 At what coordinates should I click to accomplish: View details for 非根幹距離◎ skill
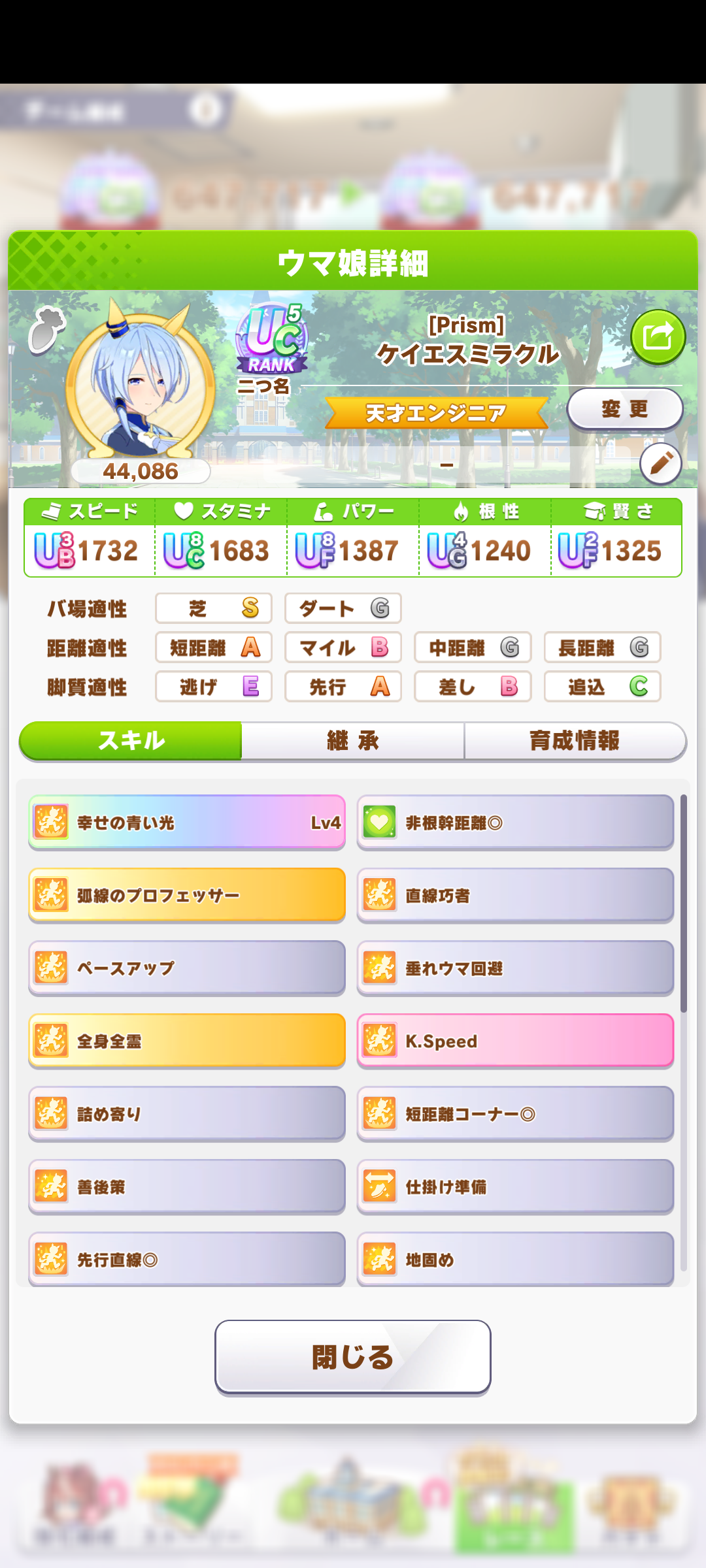click(515, 823)
